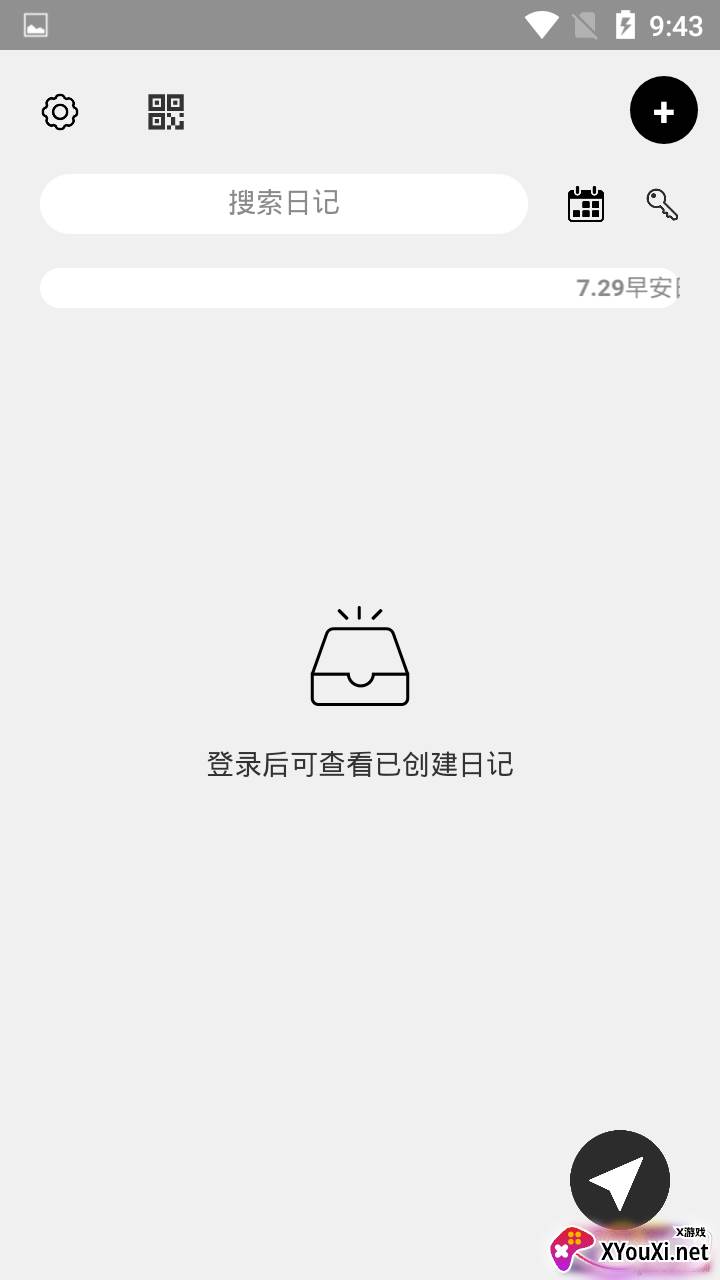This screenshot has height=1280, width=720.
Task: Open the QR code scanner
Action: 166,112
